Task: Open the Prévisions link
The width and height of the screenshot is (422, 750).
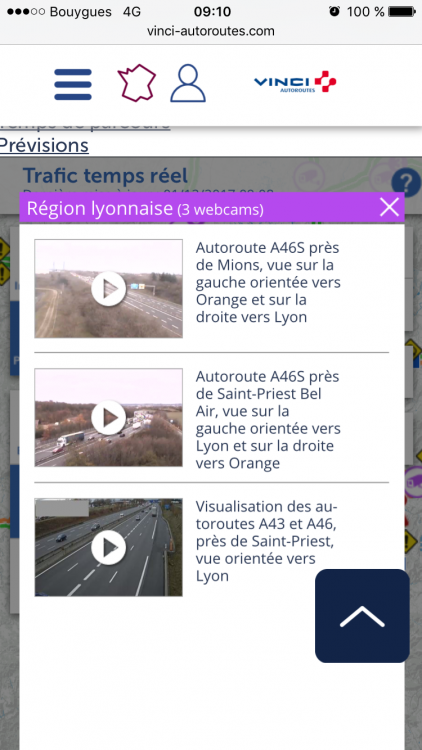Action: click(x=44, y=145)
